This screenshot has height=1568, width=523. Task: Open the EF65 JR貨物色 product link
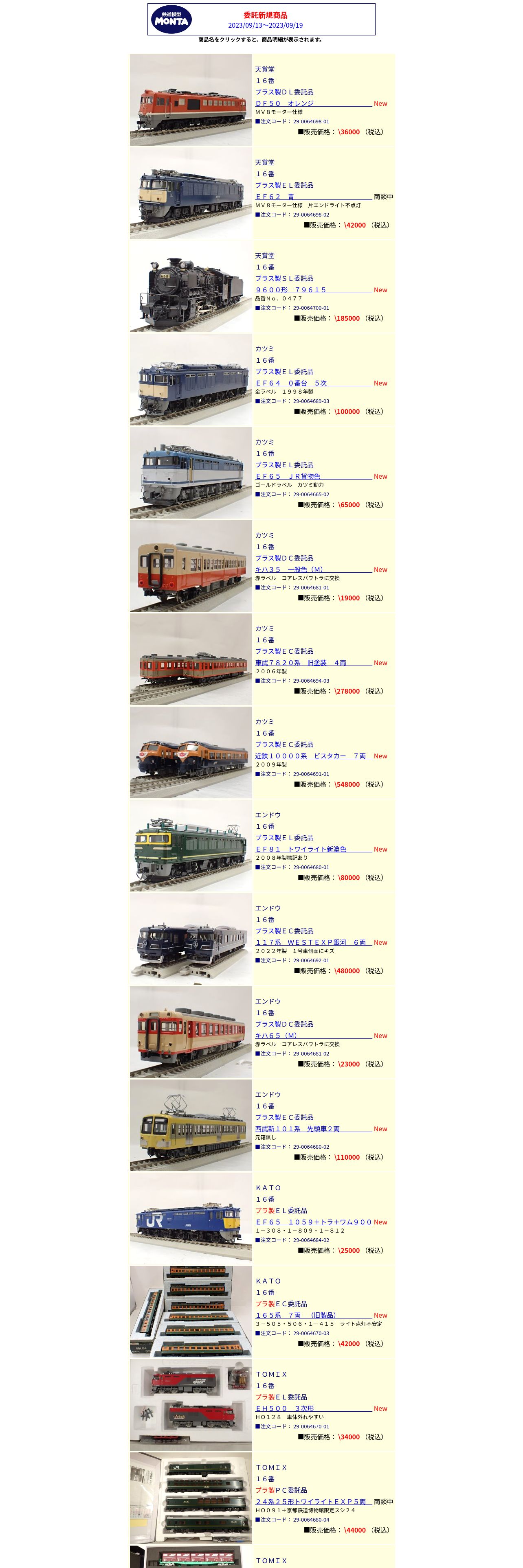(x=288, y=476)
